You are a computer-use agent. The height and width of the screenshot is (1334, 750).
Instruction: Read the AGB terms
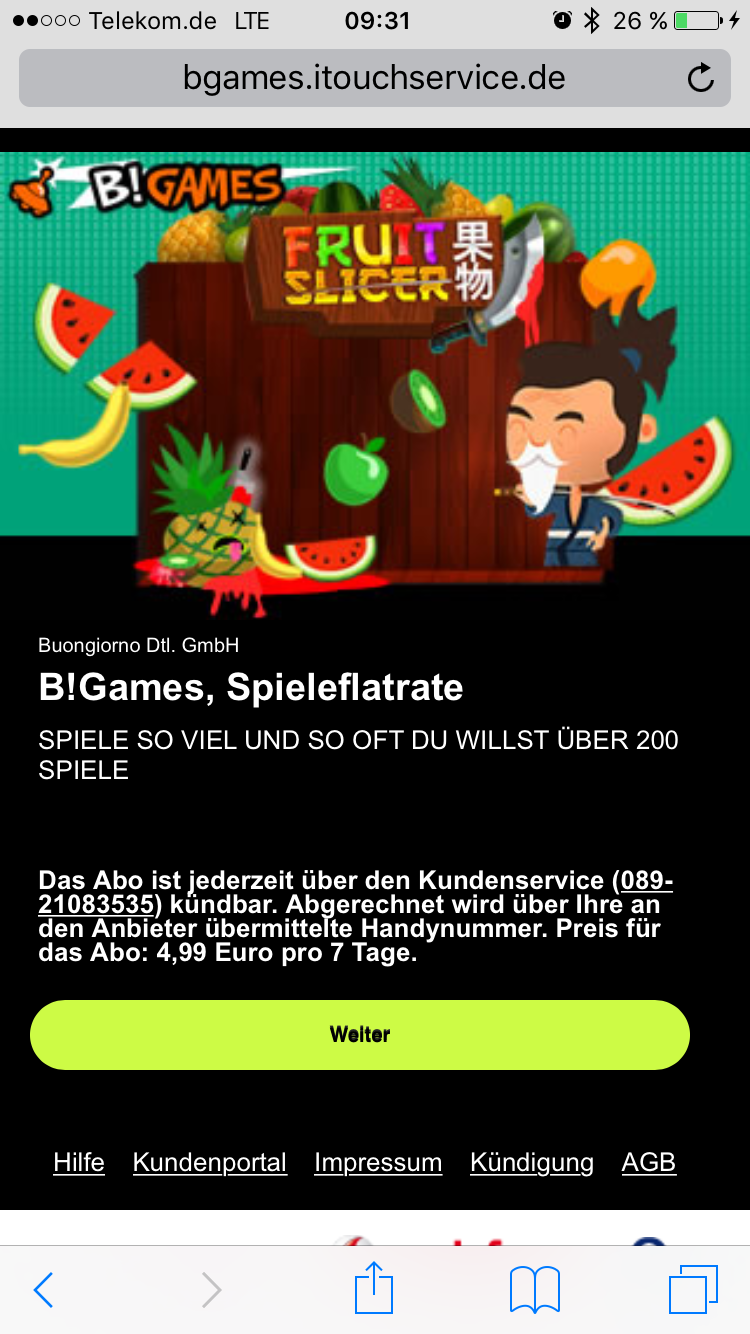coord(649,1163)
